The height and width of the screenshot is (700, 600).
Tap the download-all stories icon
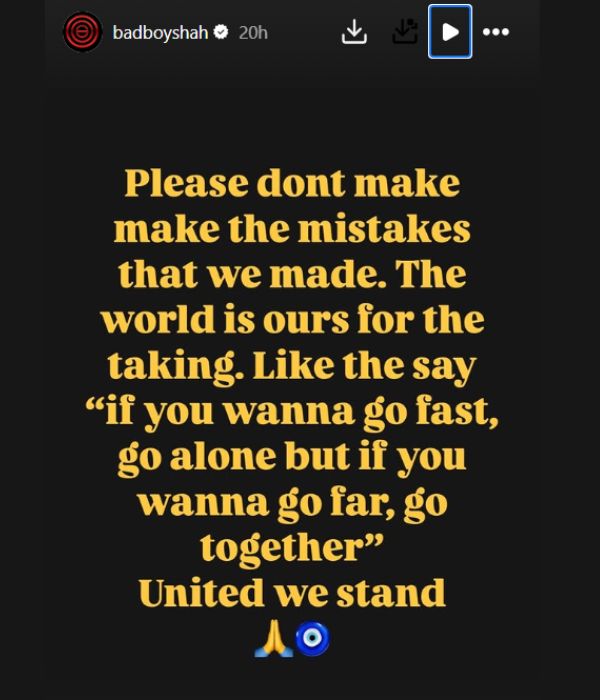[404, 32]
